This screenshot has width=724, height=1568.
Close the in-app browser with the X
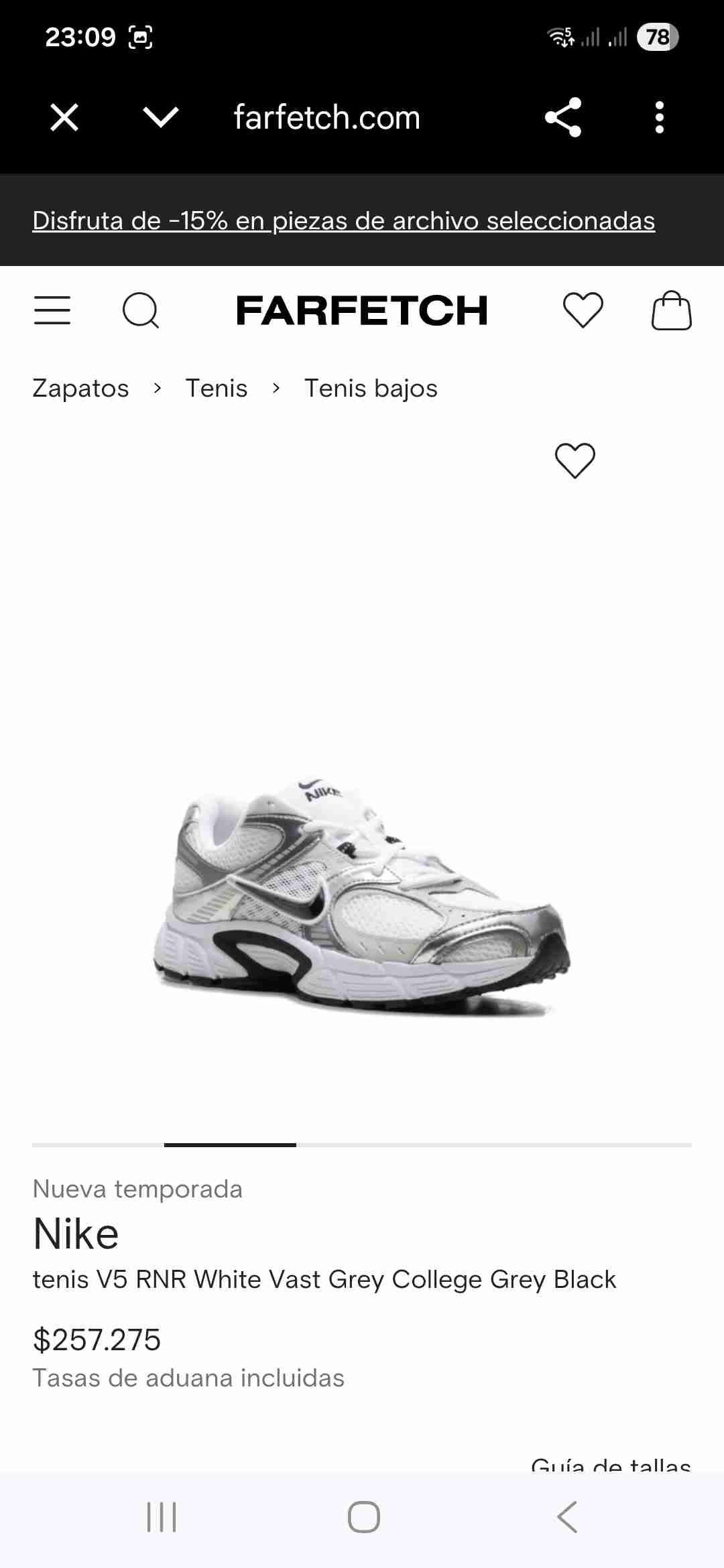pos(64,117)
